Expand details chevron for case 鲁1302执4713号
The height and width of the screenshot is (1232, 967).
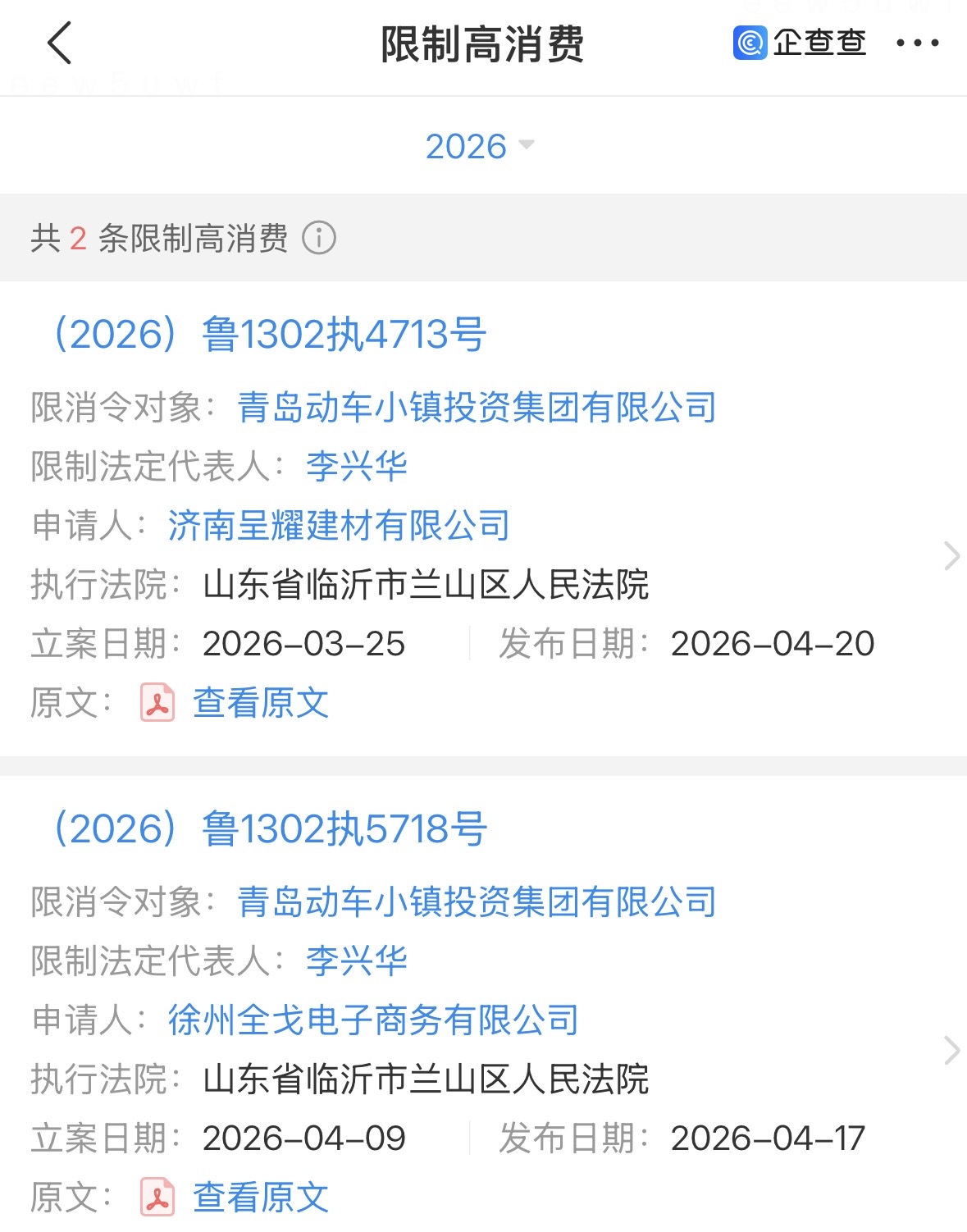[951, 556]
